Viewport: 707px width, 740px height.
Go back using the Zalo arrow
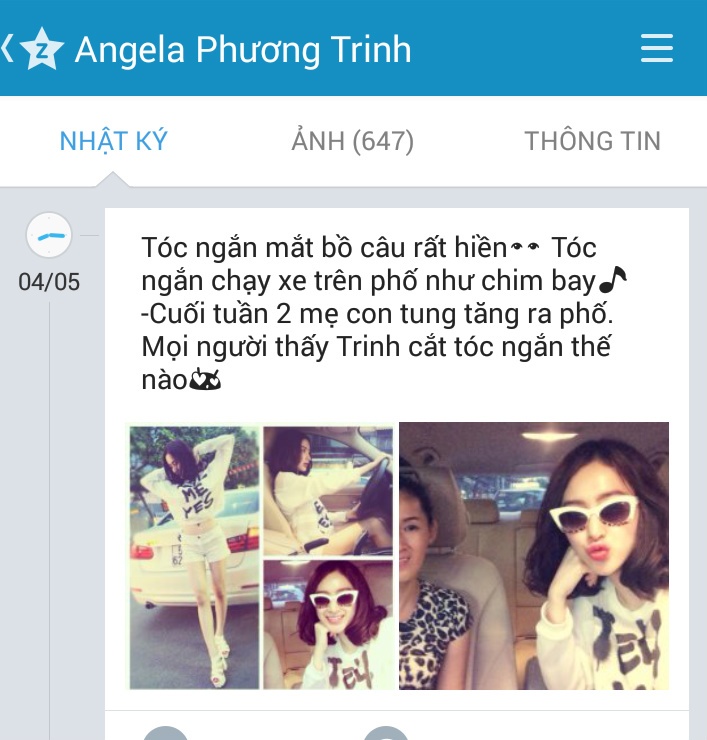(x=30, y=48)
